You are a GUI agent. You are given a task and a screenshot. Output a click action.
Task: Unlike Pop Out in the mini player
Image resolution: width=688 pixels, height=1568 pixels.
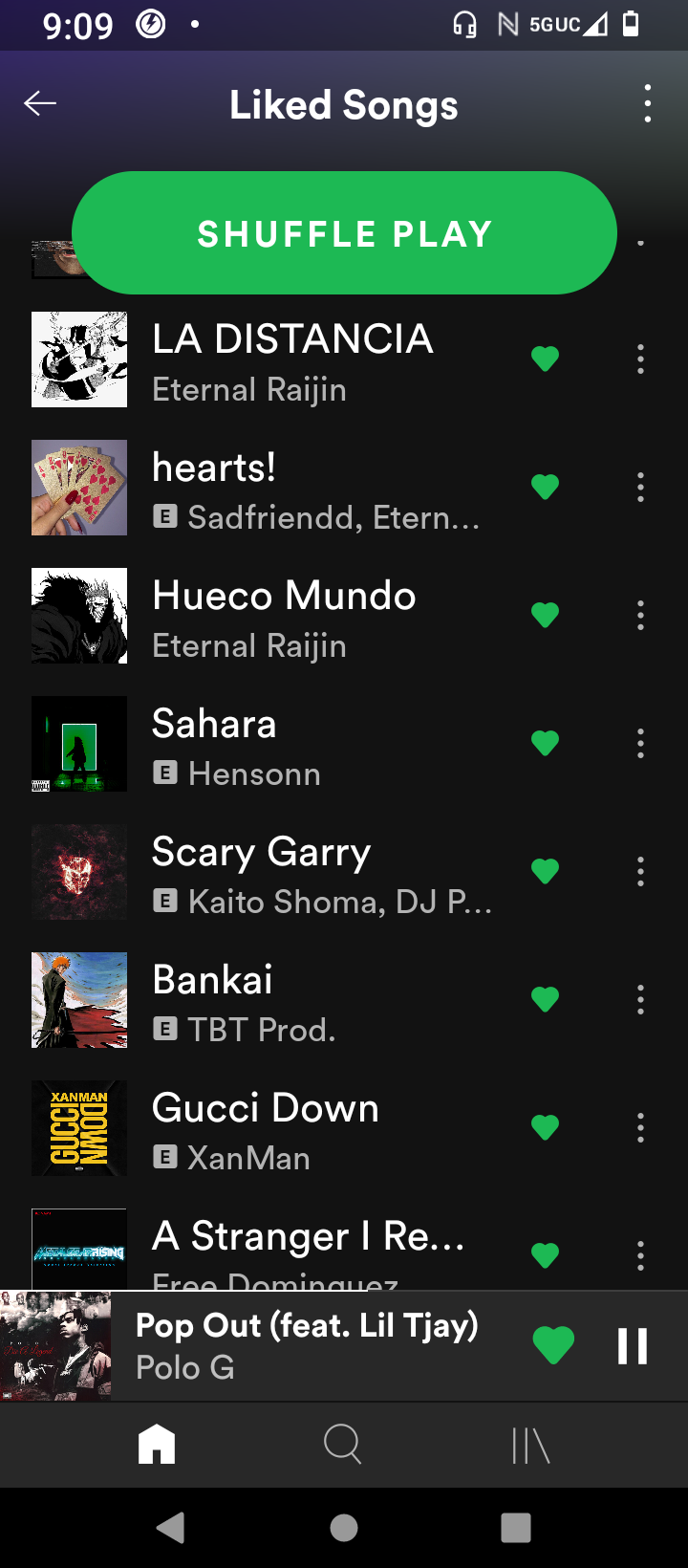[553, 1346]
